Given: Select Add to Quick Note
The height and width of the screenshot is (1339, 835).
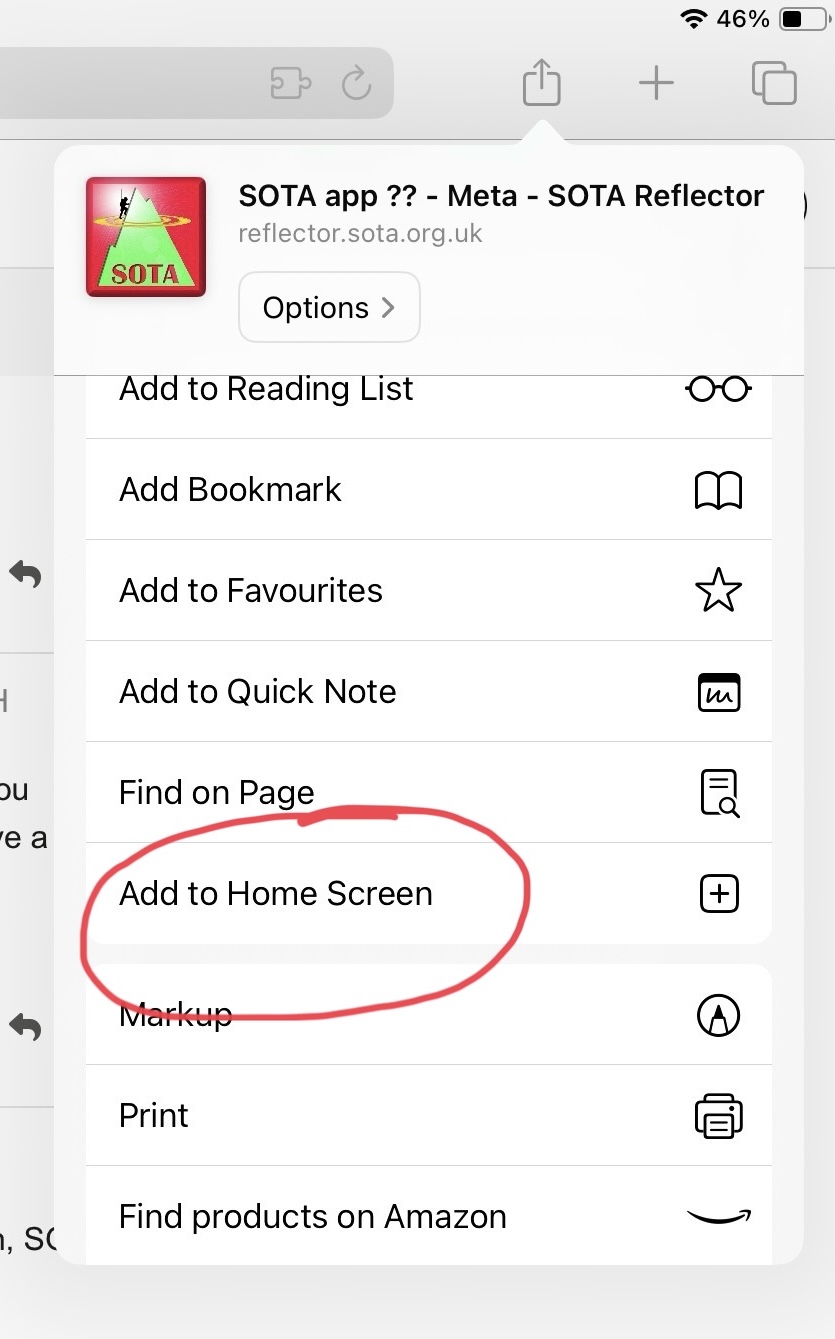Looking at the screenshot, I should [428, 692].
